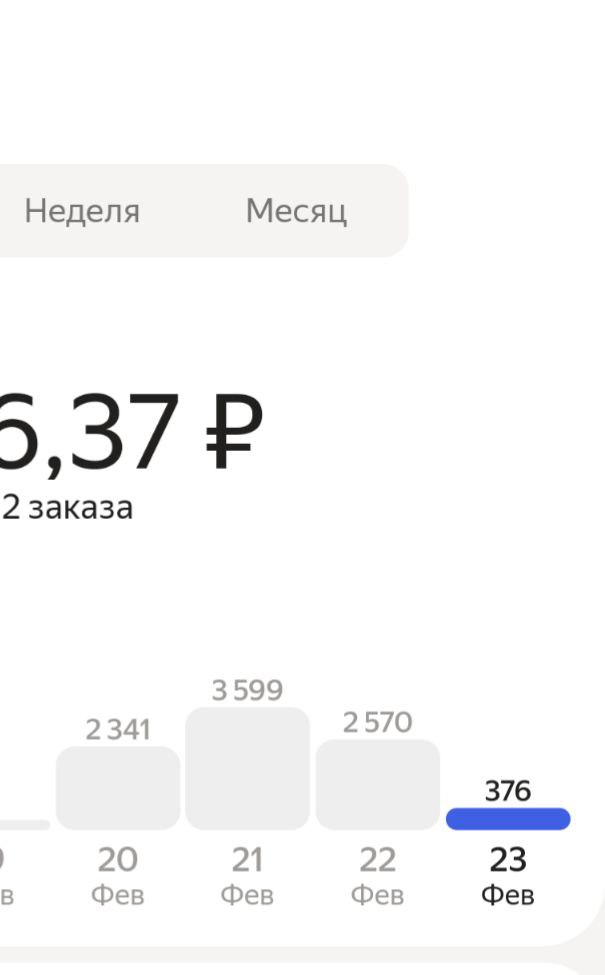Switch to the Неделя period tab
Viewport: 605px width, 975px height.
pos(82,211)
